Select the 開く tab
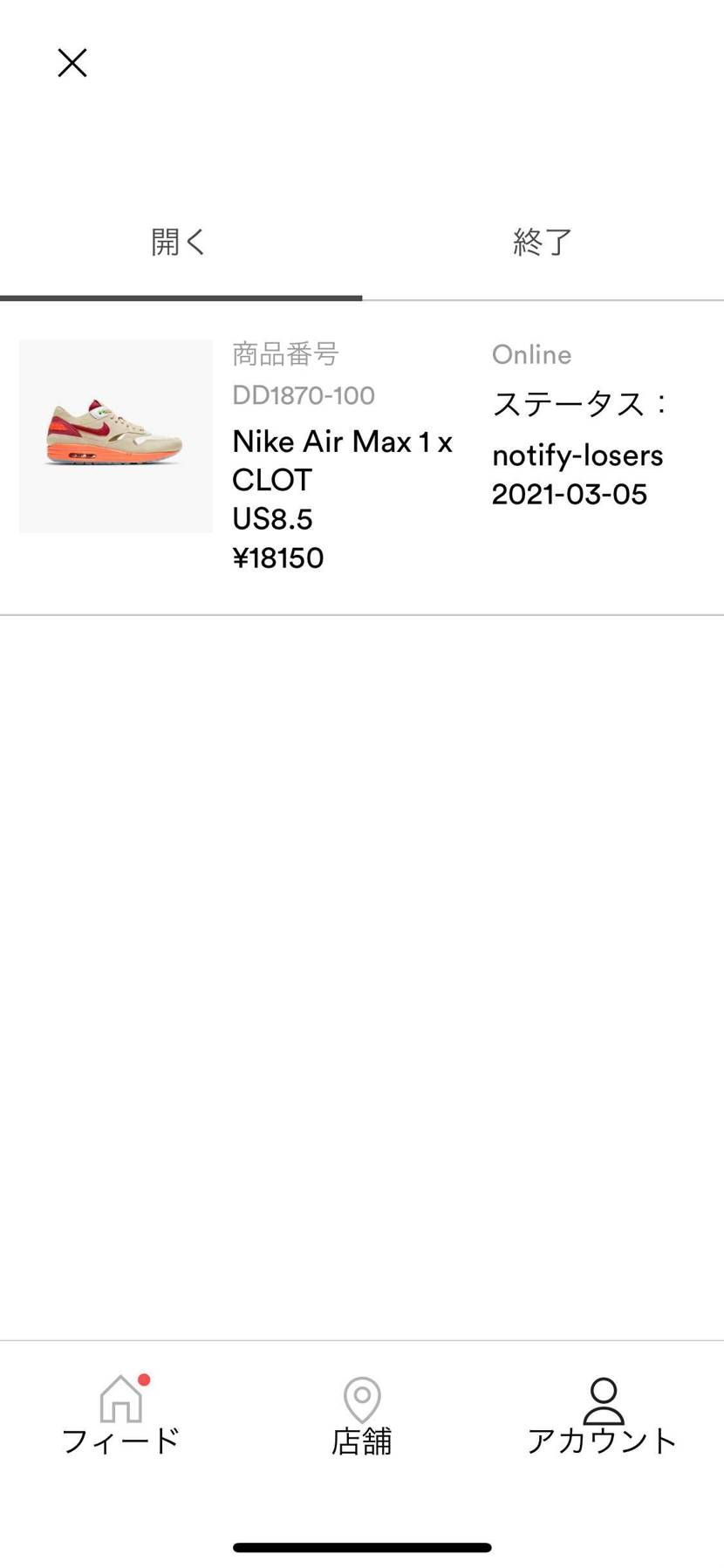724x1568 pixels. (x=179, y=242)
